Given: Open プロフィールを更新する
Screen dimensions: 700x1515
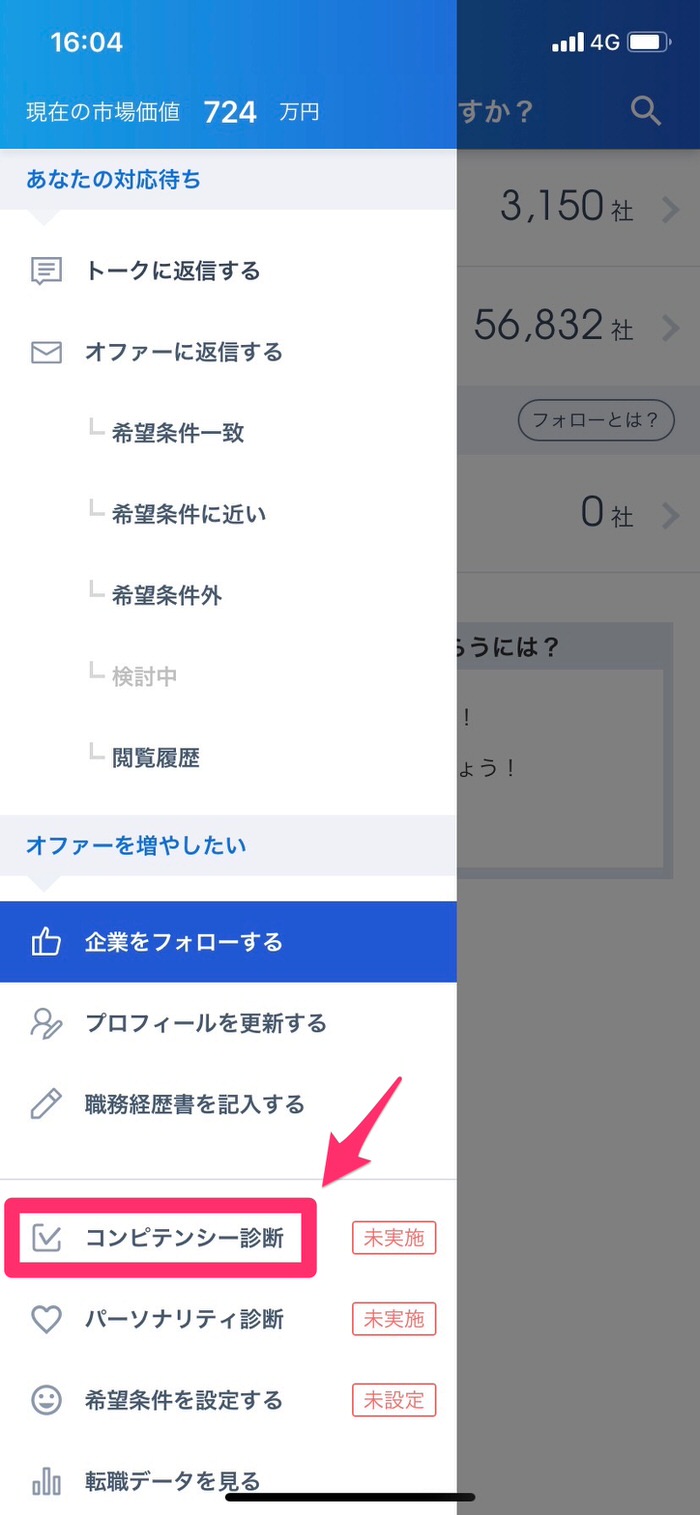Looking at the screenshot, I should (228, 1023).
